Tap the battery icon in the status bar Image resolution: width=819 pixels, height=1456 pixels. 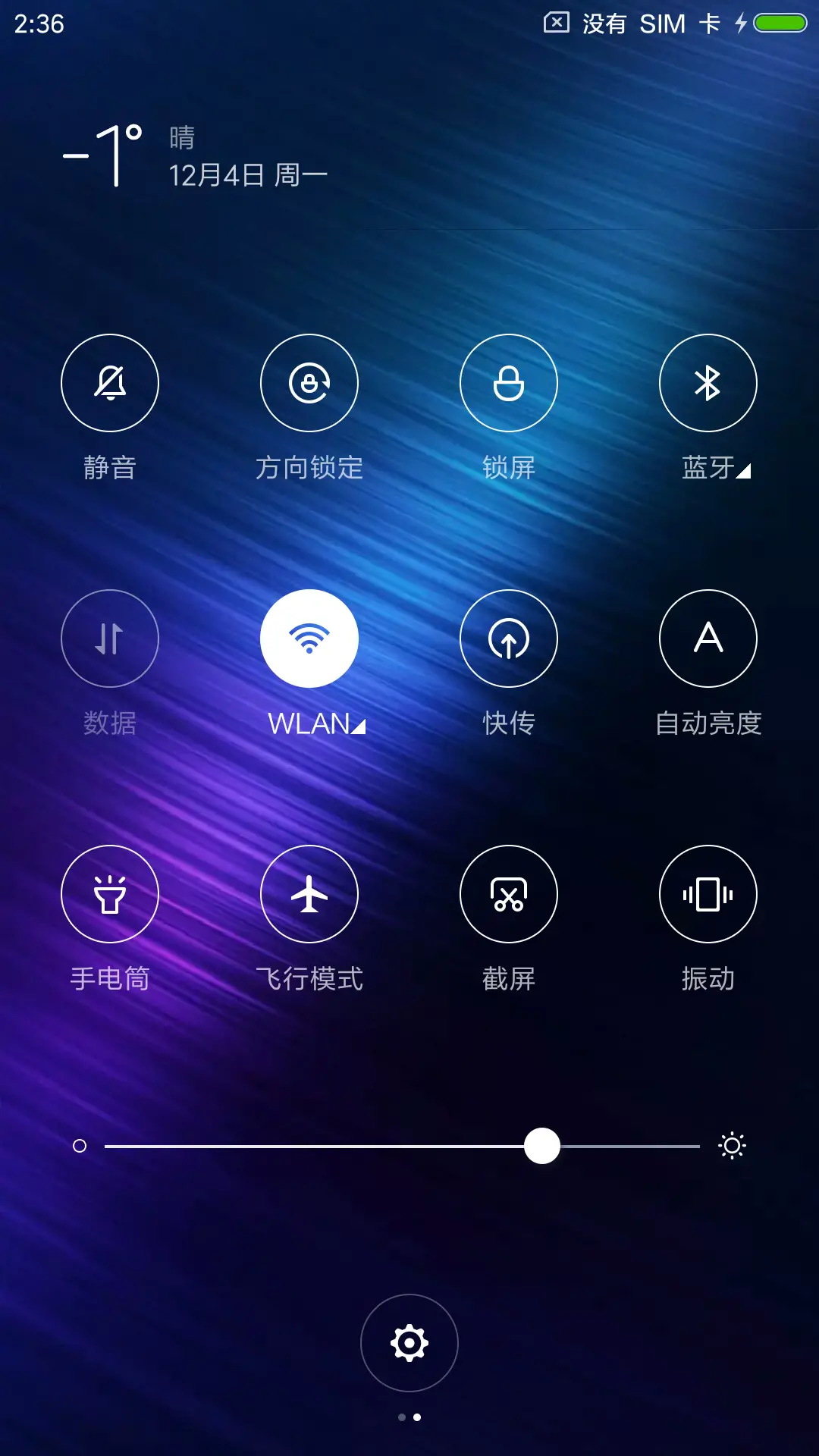coord(777,24)
